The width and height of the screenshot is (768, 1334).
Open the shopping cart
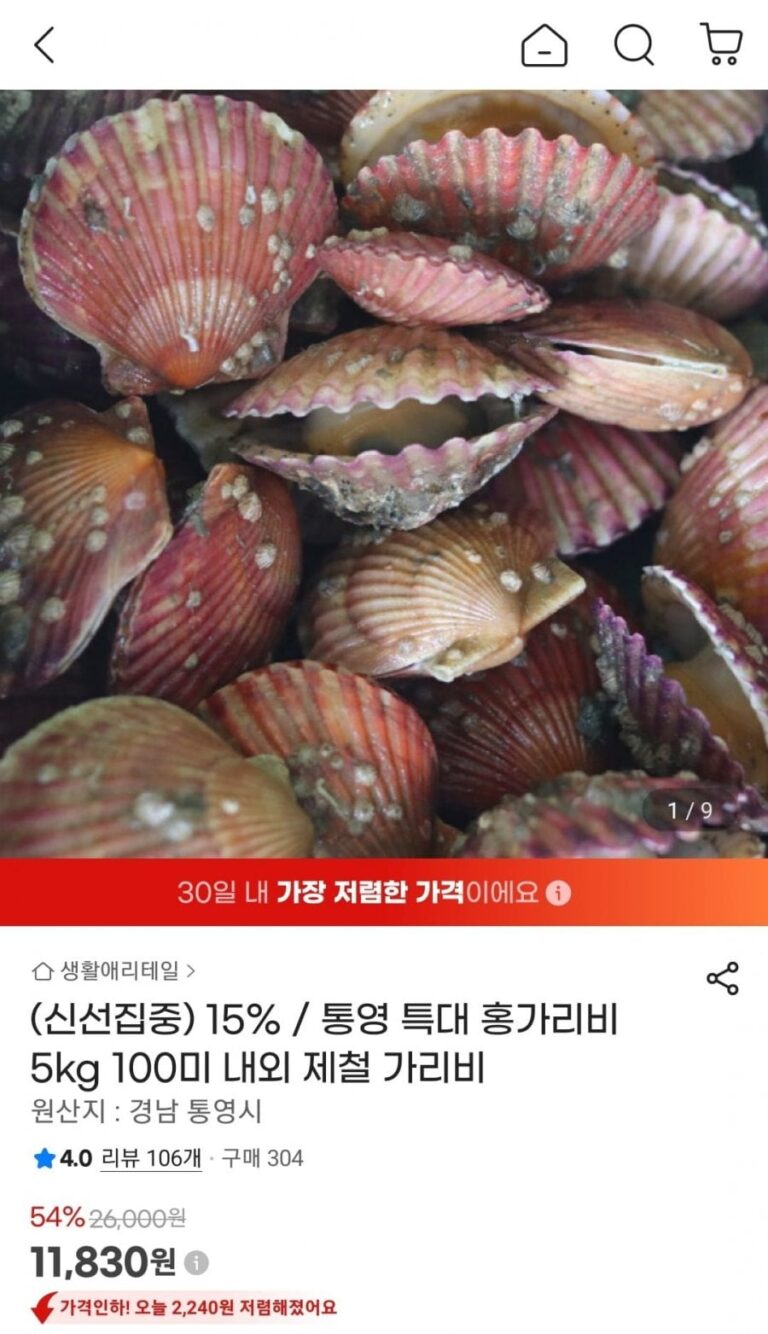[x=721, y=45]
